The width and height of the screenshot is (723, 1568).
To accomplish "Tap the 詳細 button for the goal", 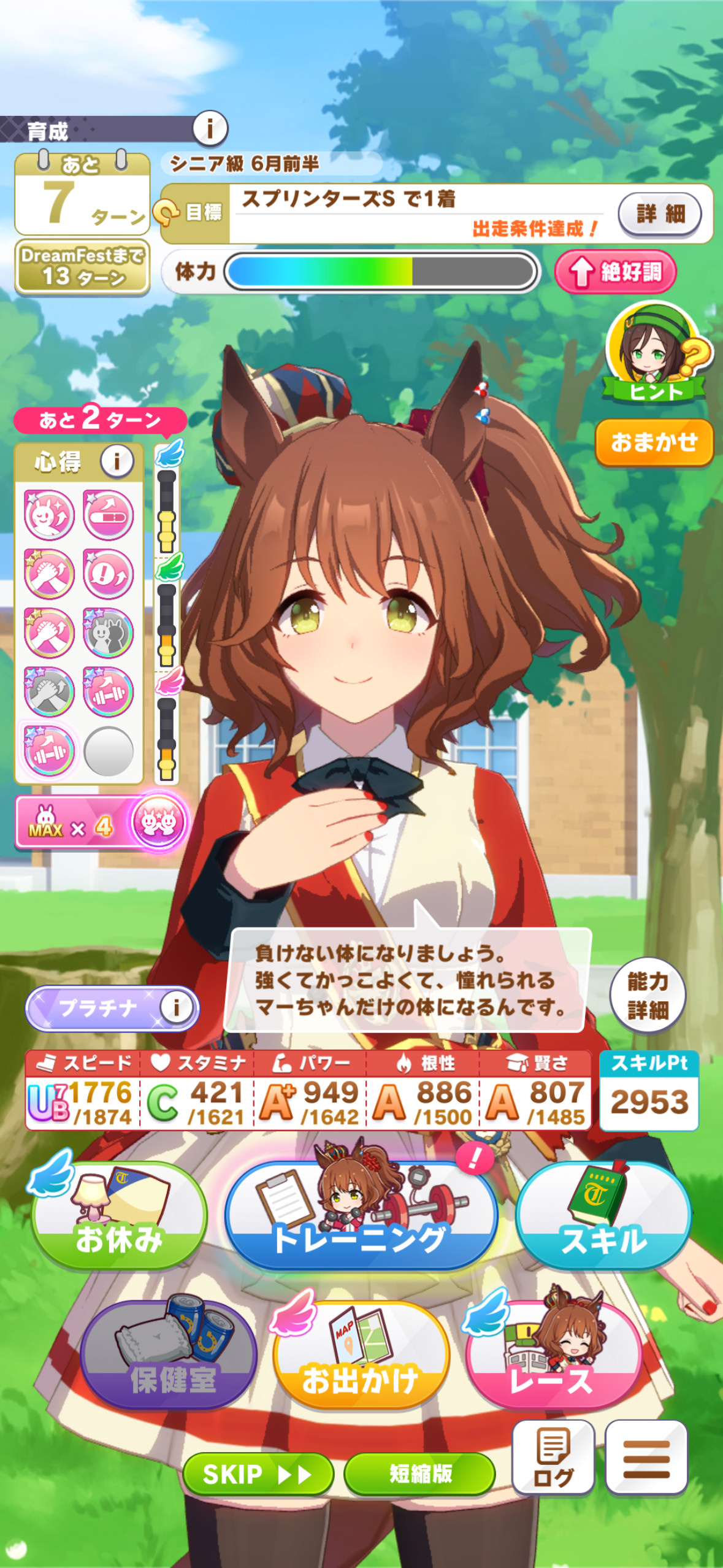I will point(660,214).
